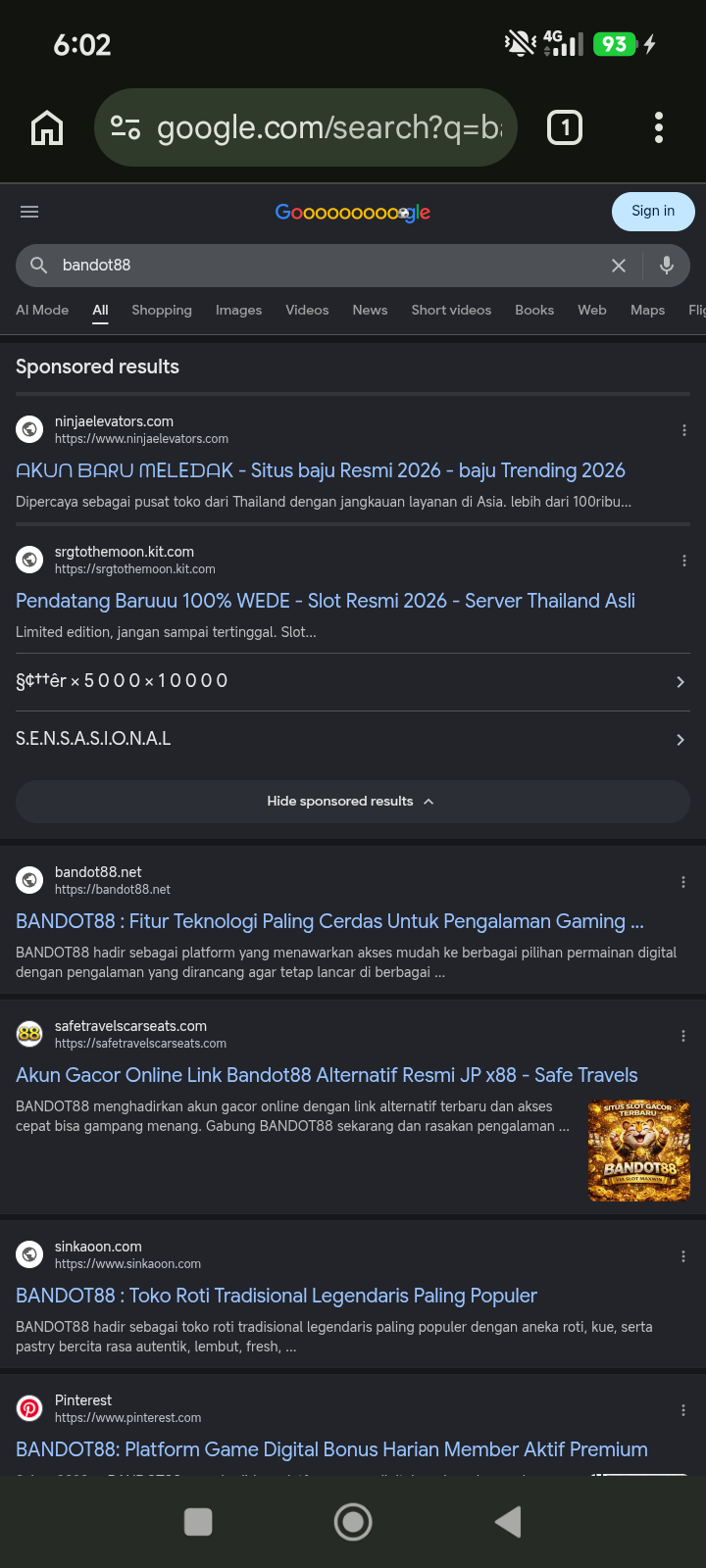Open the Pinterest BANDOT88 result

331,1449
